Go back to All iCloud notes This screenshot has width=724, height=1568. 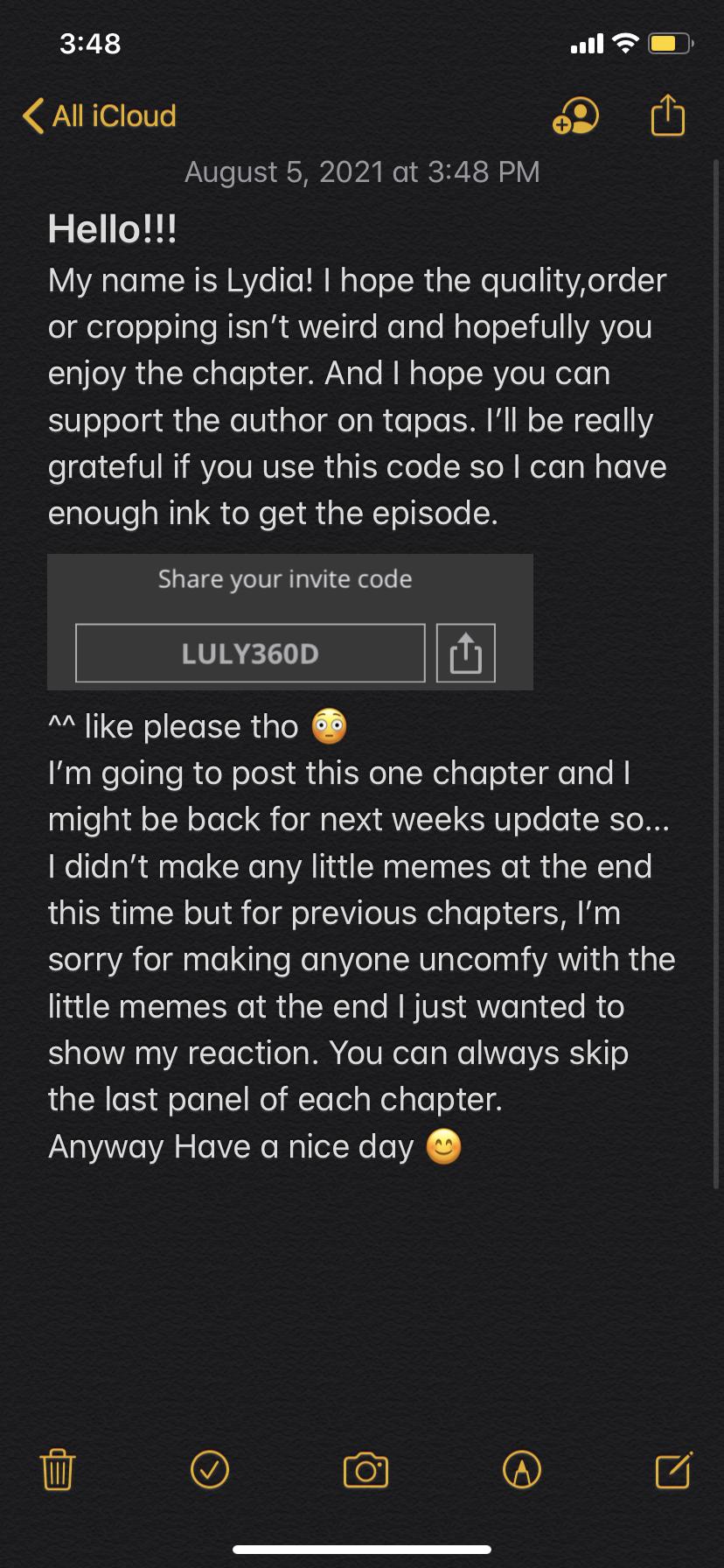click(100, 116)
